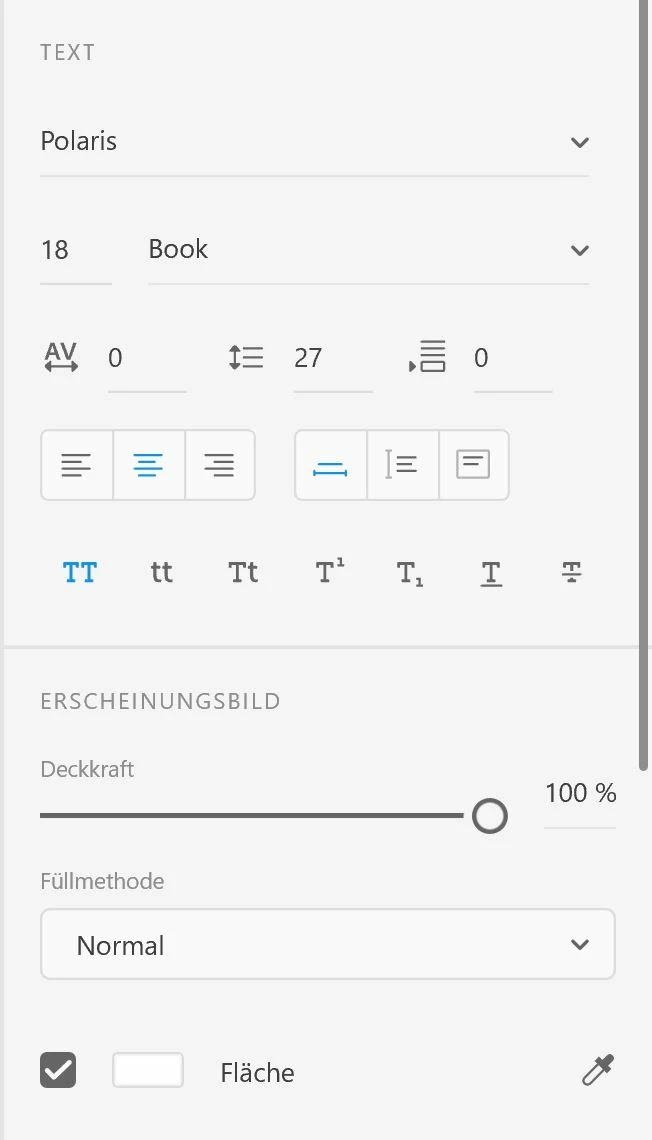The image size is (652, 1140).
Task: Open the Polaris font family dropdown
Action: [314, 142]
